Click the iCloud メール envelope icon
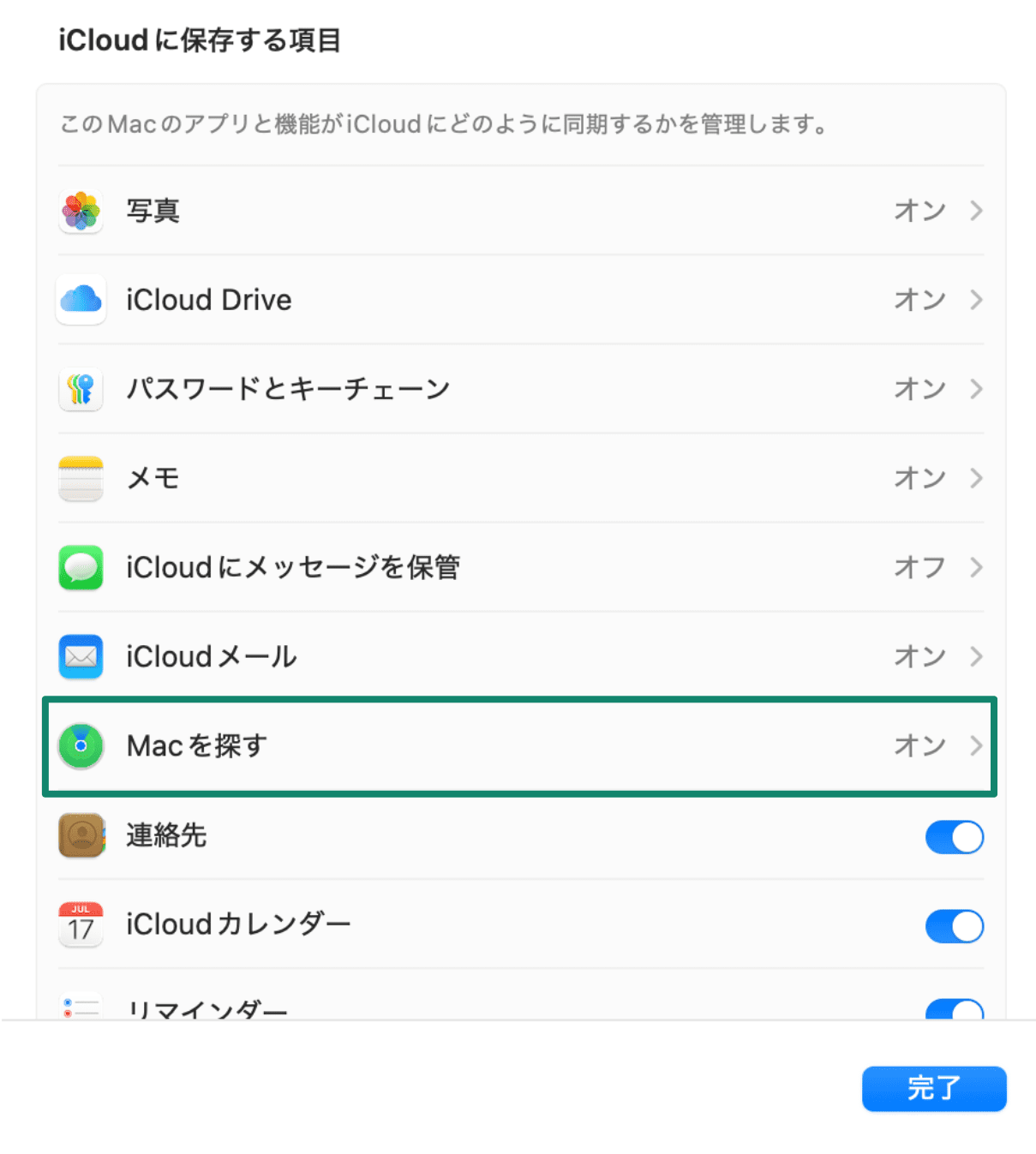 (x=80, y=656)
